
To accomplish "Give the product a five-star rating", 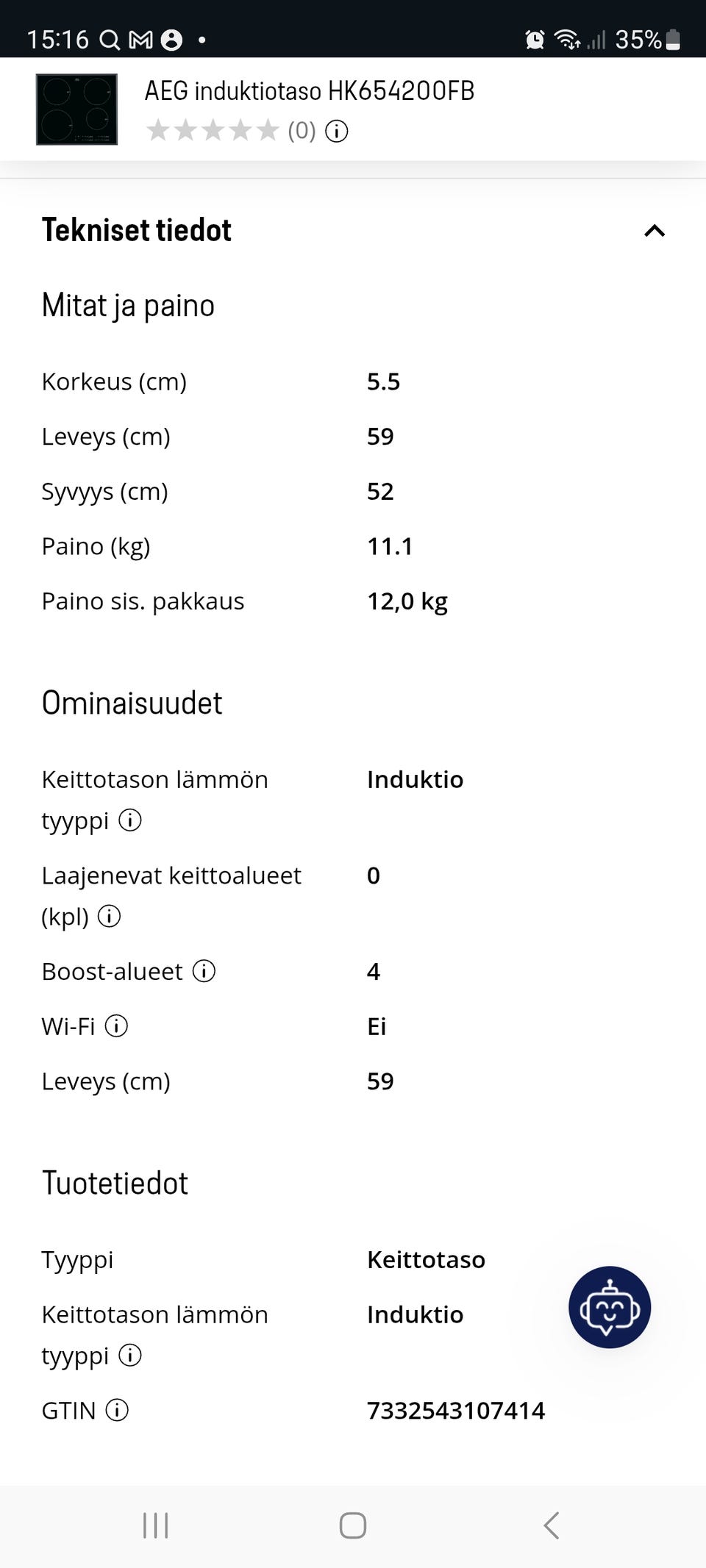I will coord(266,131).
